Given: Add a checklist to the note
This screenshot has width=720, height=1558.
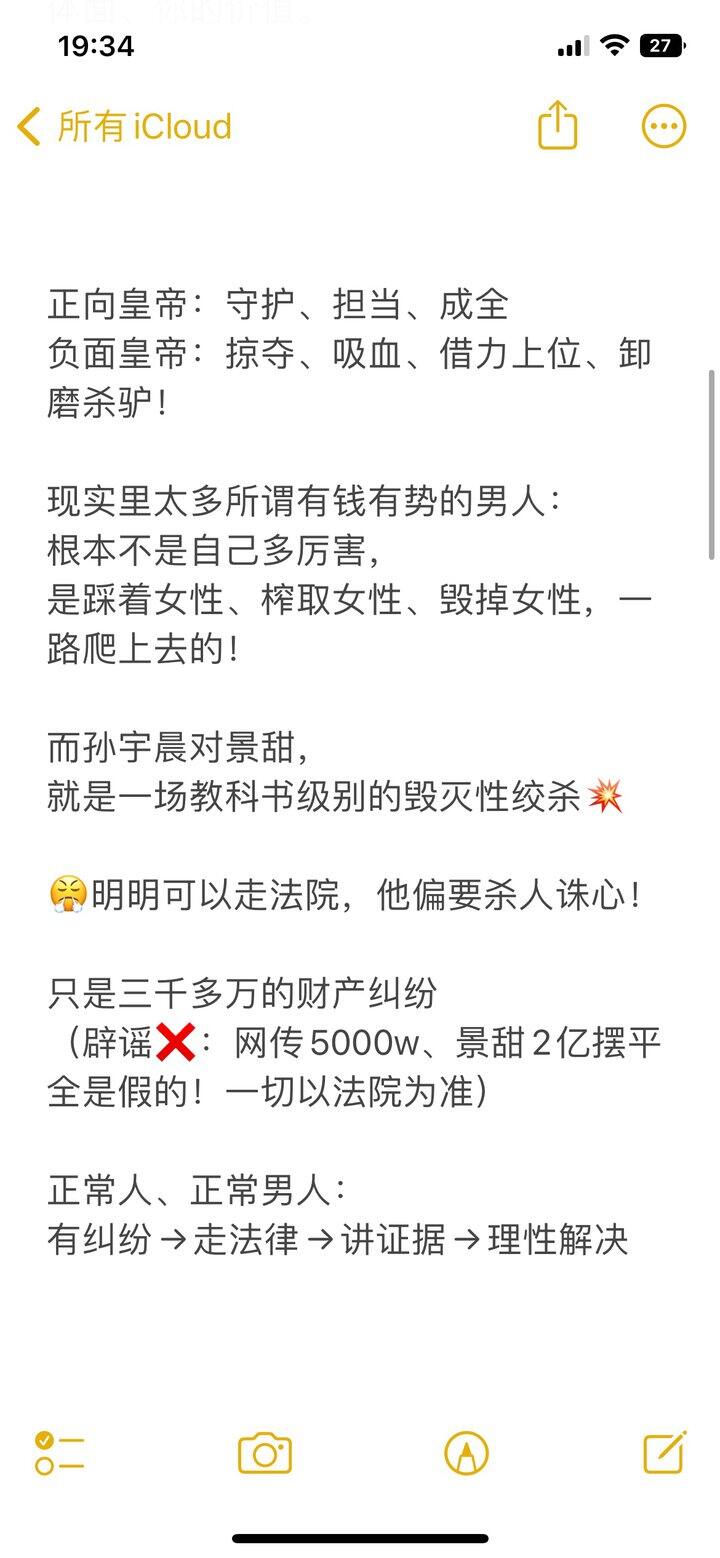Looking at the screenshot, I should (x=59, y=1453).
